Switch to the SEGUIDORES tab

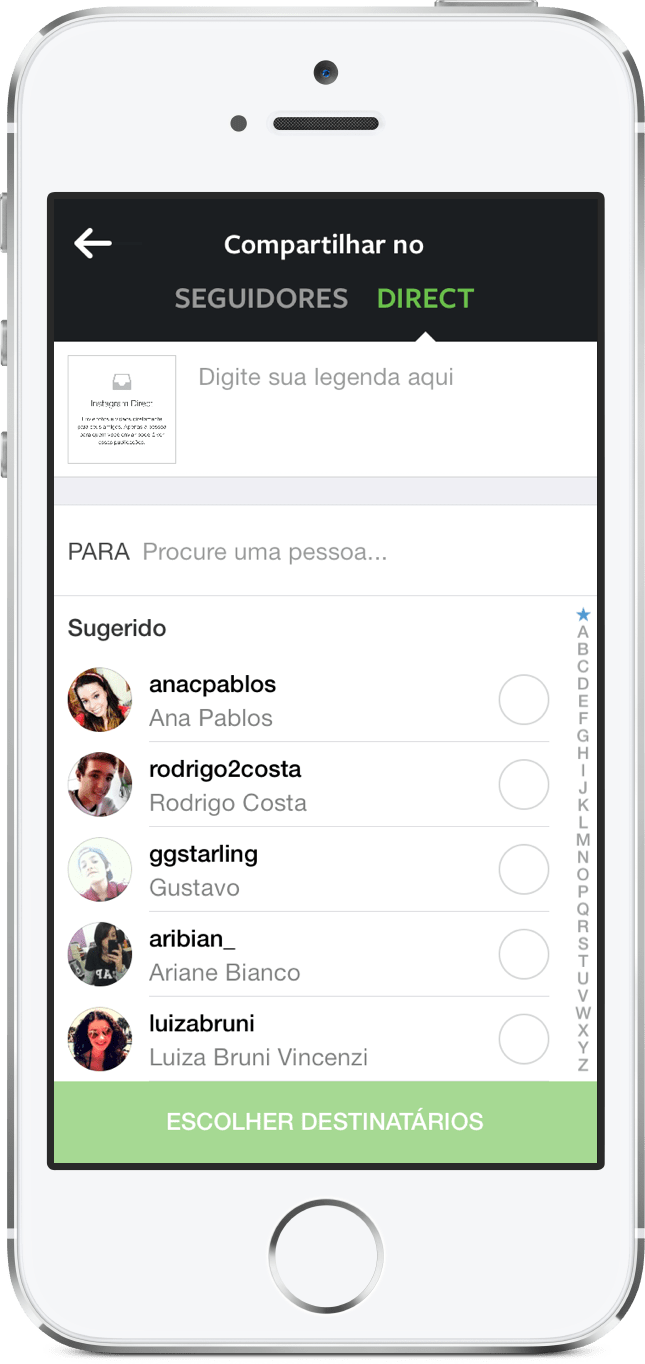(x=261, y=298)
